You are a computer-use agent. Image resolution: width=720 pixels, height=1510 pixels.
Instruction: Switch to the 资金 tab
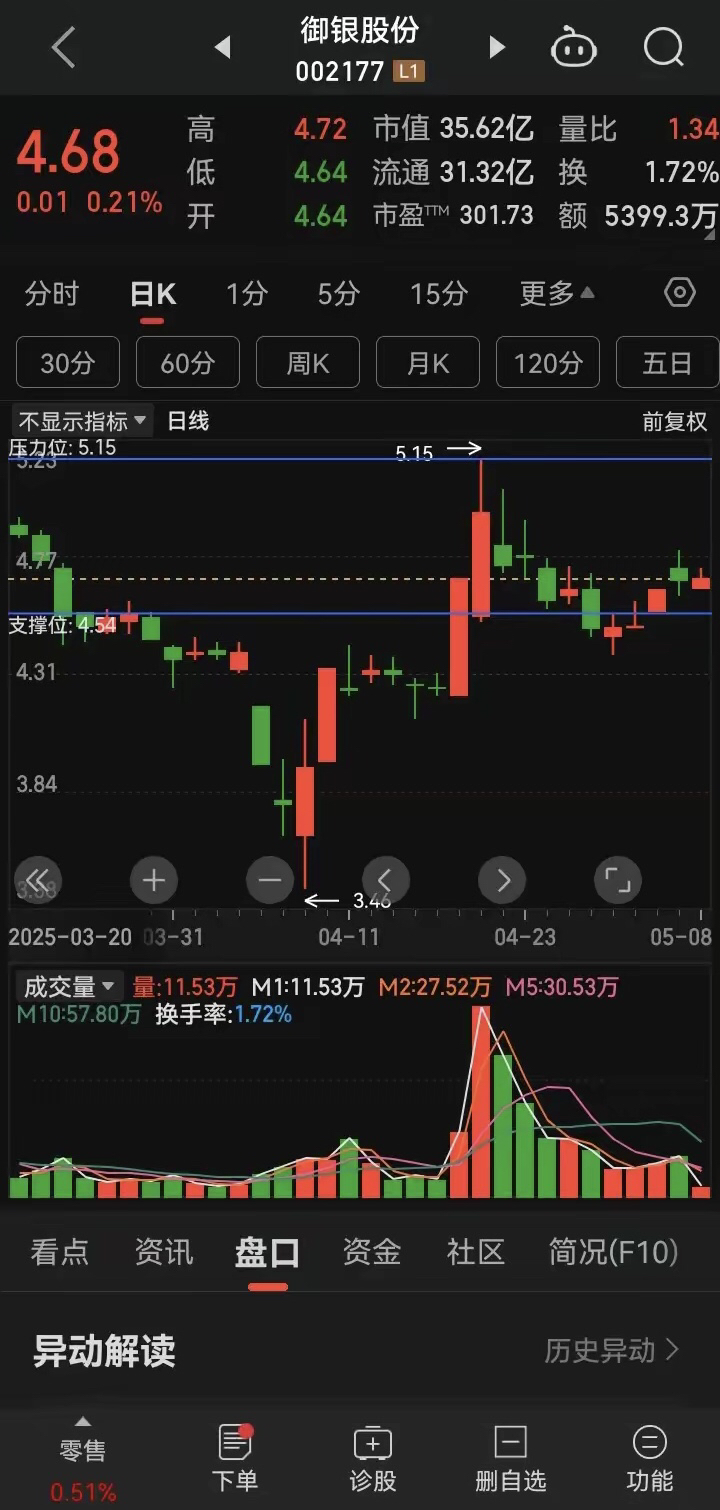click(372, 1252)
